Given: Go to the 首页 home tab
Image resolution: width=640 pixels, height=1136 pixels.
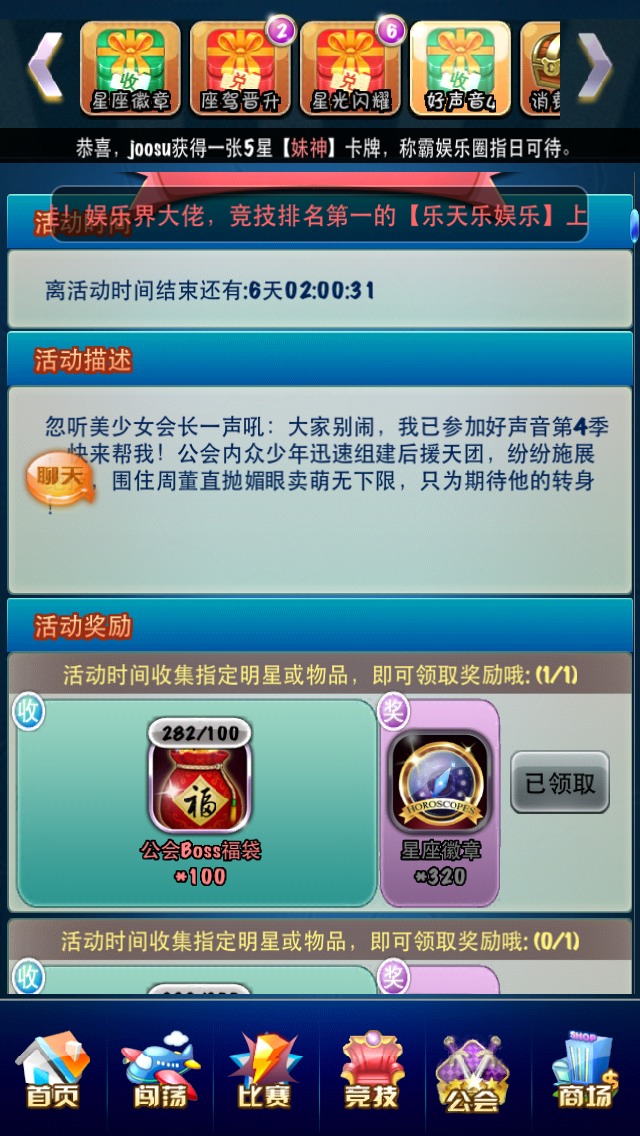Looking at the screenshot, I should pyautogui.click(x=53, y=1070).
